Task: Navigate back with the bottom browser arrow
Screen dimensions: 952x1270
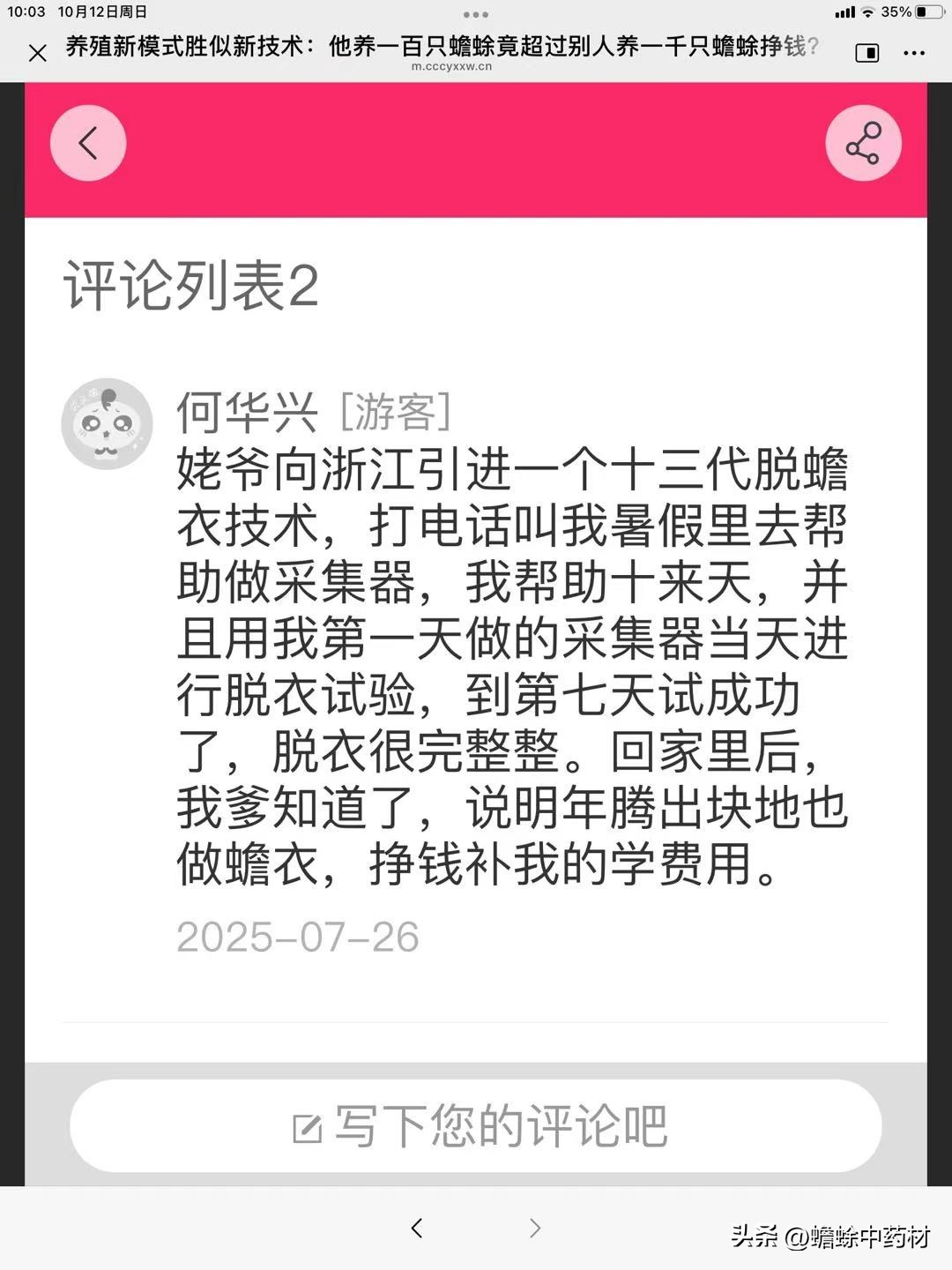Action: pos(417,1228)
